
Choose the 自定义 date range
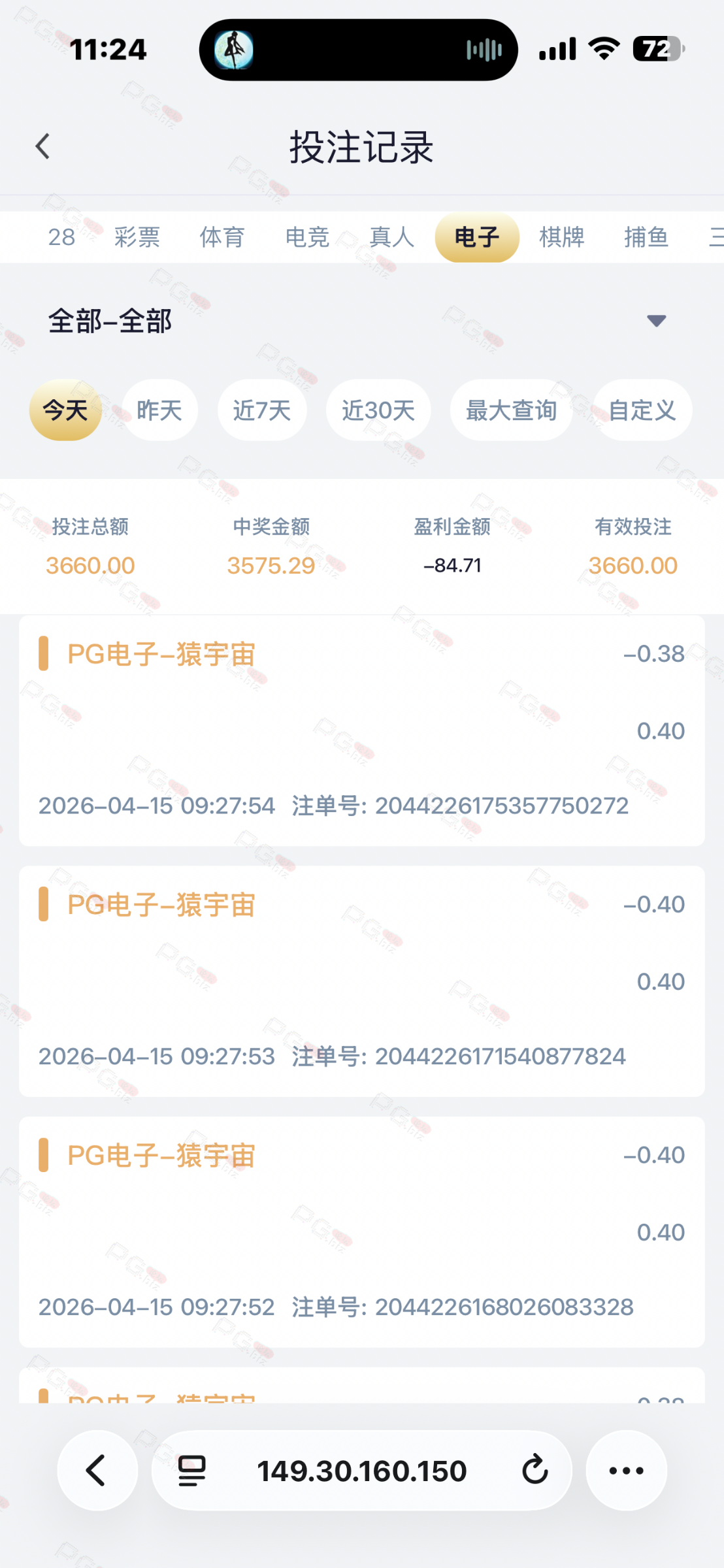coord(642,410)
